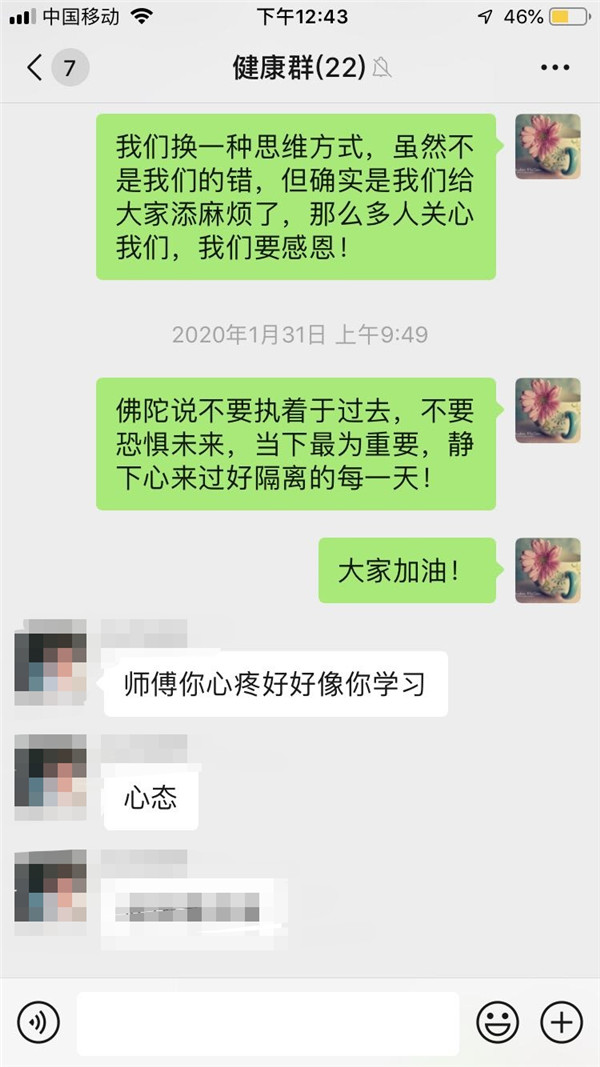Go back to the chat list
Viewport: 600px width, 1067px height.
(x=36, y=68)
